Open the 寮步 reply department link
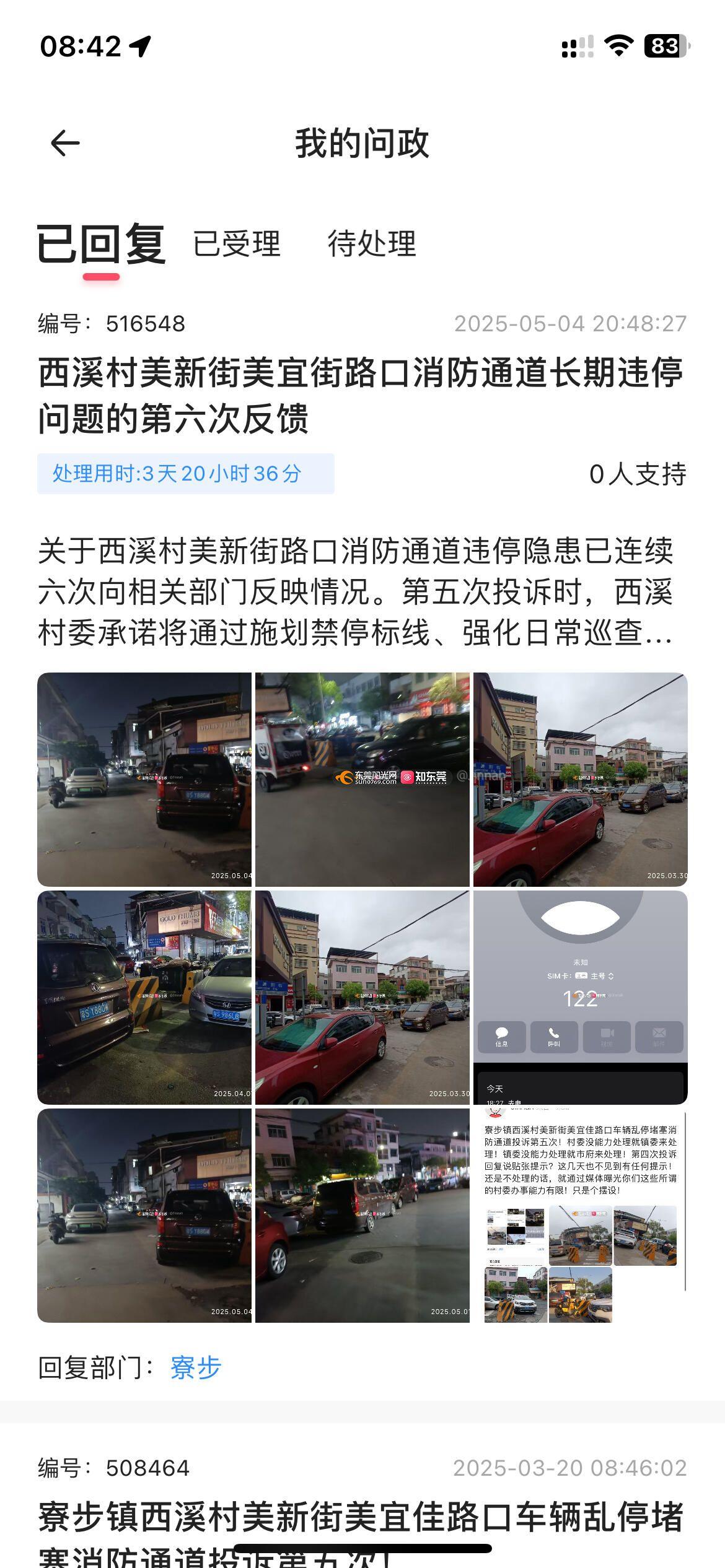The width and height of the screenshot is (725, 1568). pyautogui.click(x=196, y=1368)
